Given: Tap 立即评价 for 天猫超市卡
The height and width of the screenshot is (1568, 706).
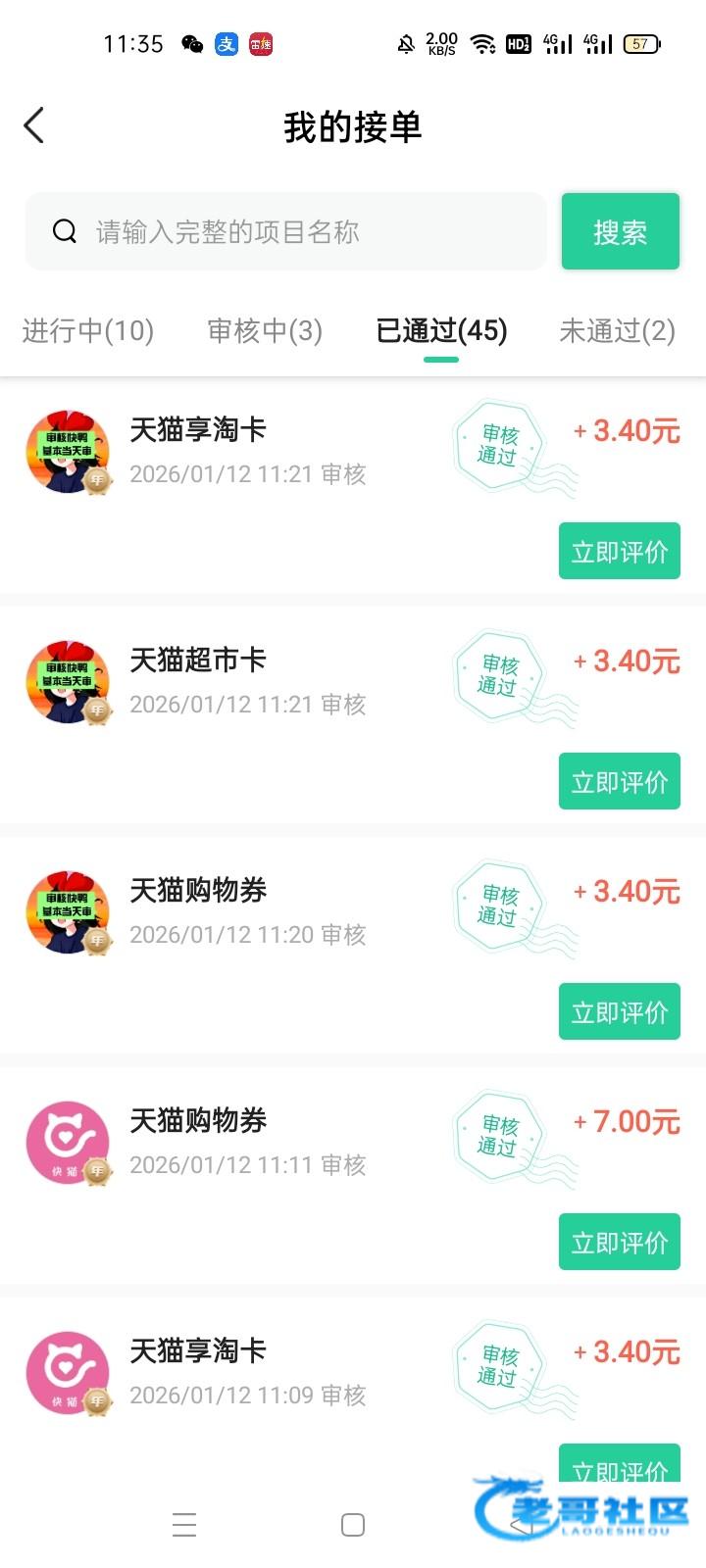Looking at the screenshot, I should [620, 782].
